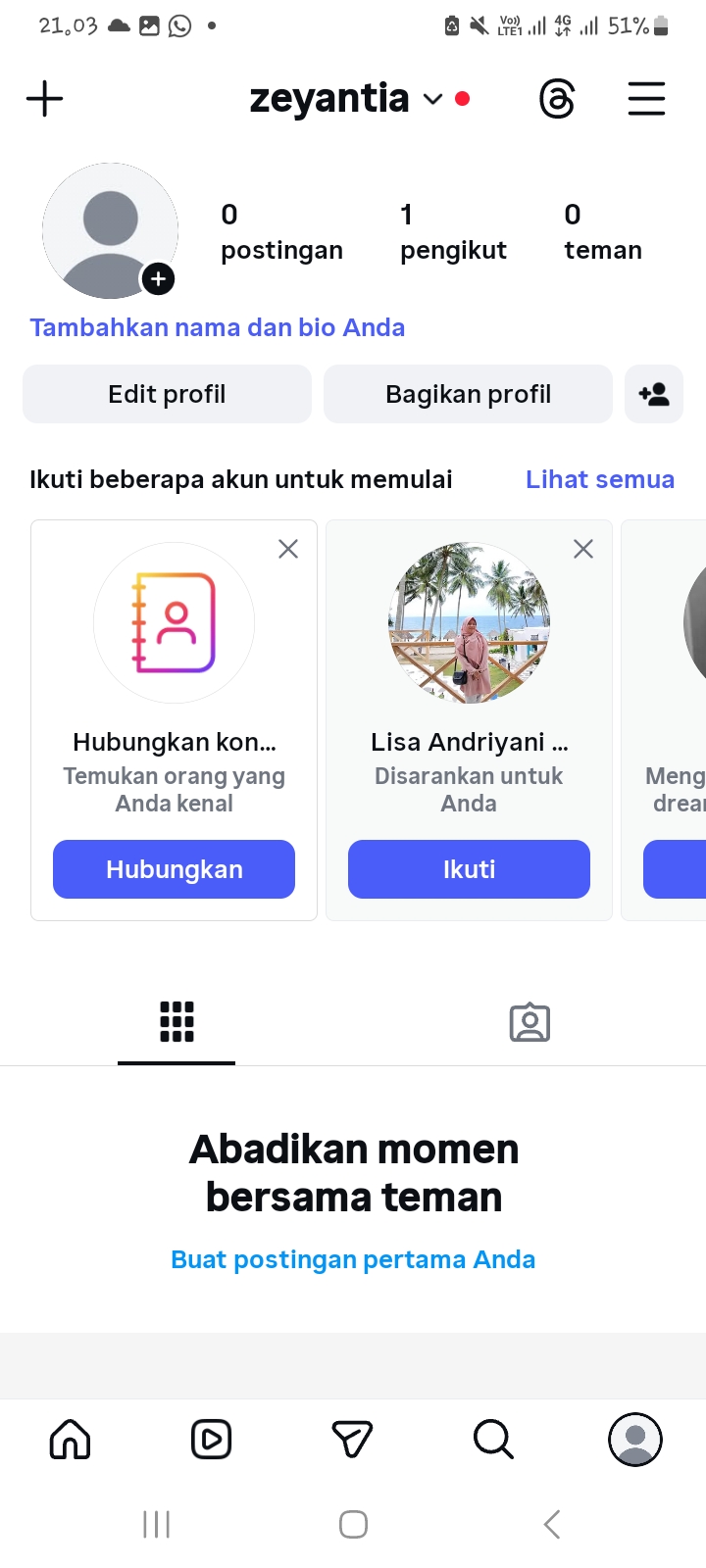Tap Buat postingan pertama Anda link
Screen dimensions: 706x1568
point(353,1259)
